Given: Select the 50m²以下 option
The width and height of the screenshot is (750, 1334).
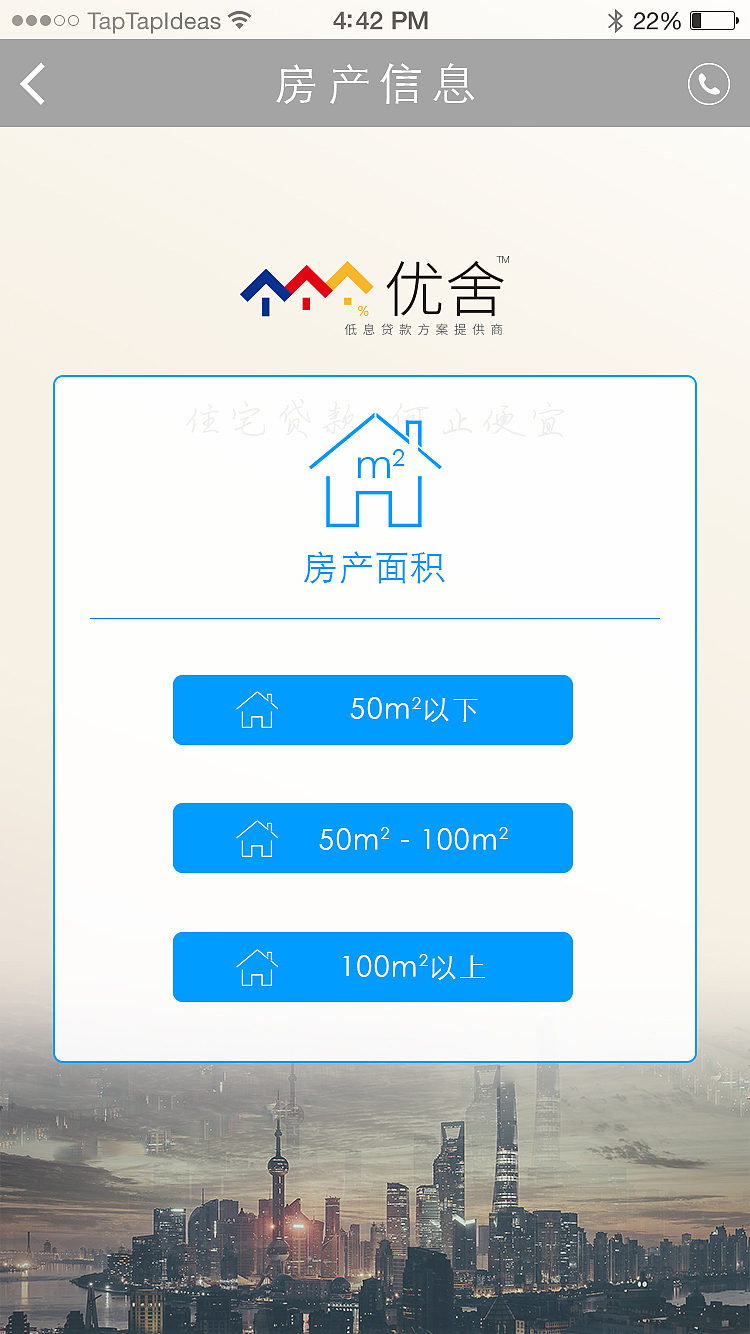Looking at the screenshot, I should [x=373, y=710].
